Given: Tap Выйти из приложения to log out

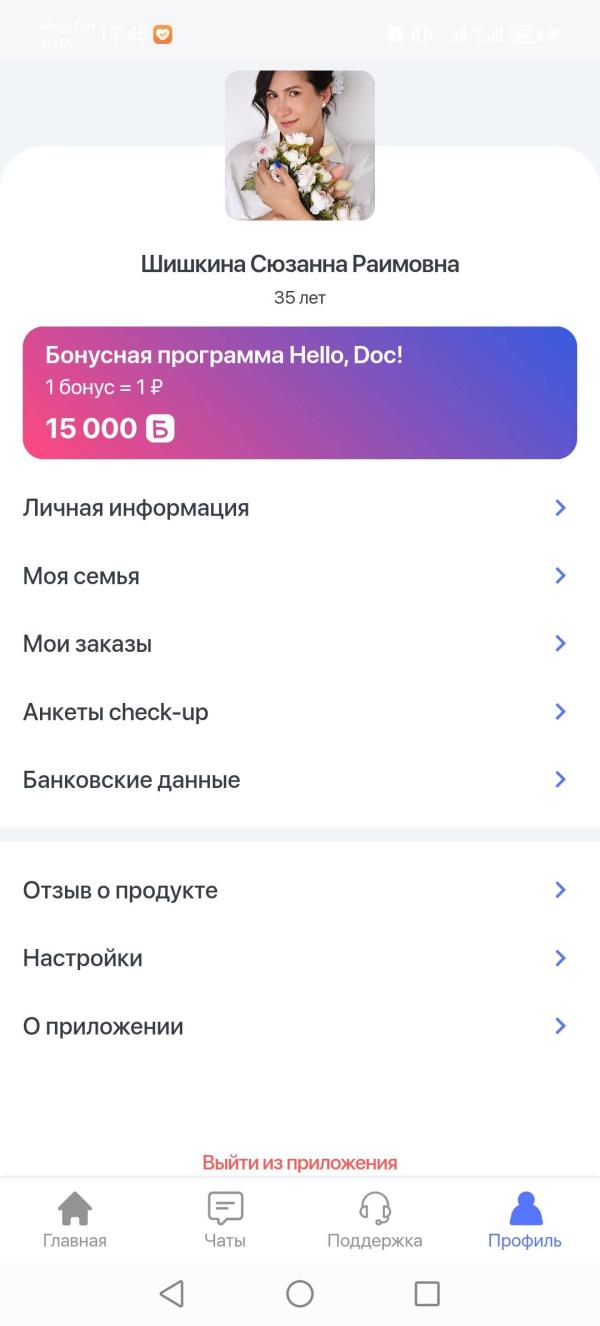Looking at the screenshot, I should [300, 1162].
